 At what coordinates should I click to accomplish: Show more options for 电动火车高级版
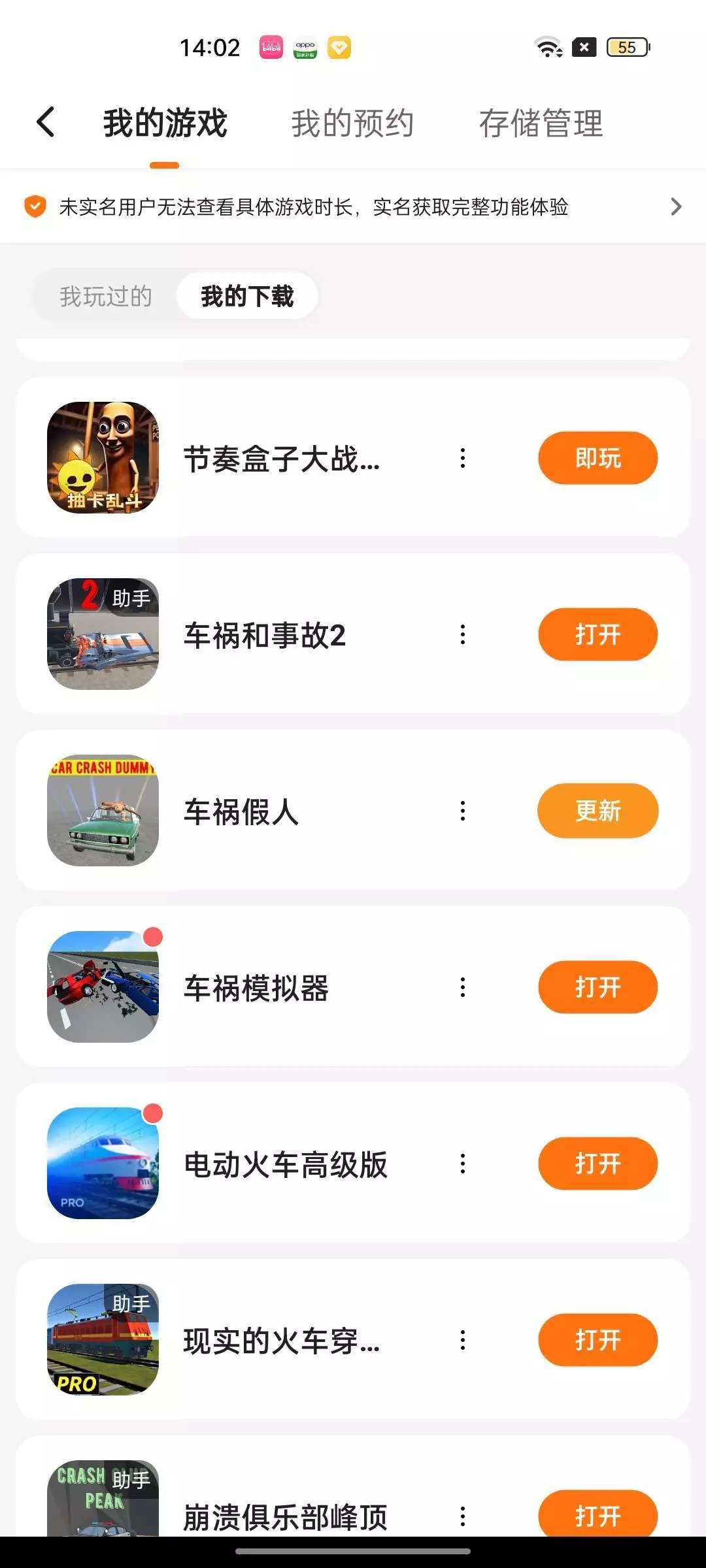[463, 1164]
